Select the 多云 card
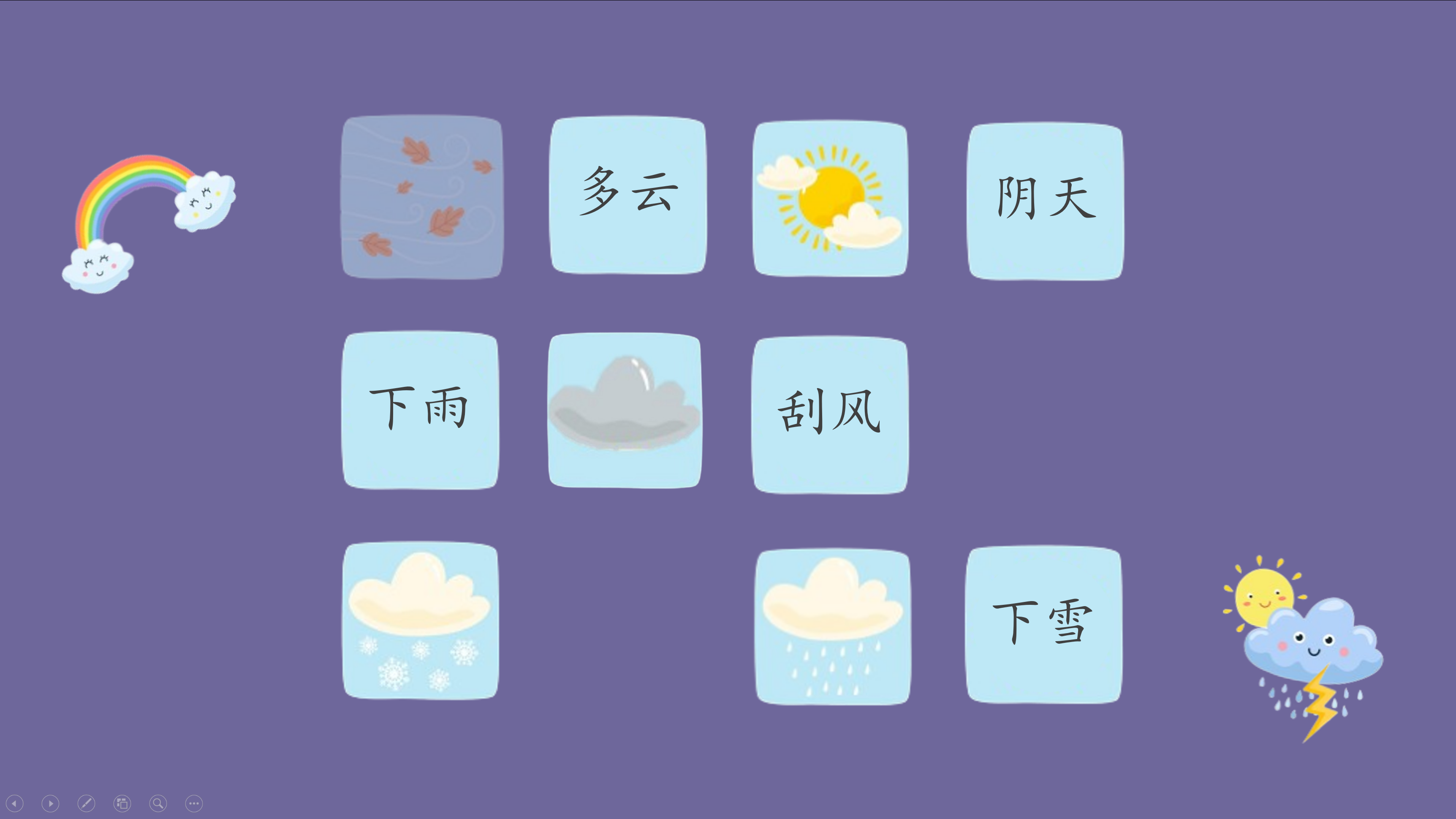The width and height of the screenshot is (1456, 819). tap(627, 195)
